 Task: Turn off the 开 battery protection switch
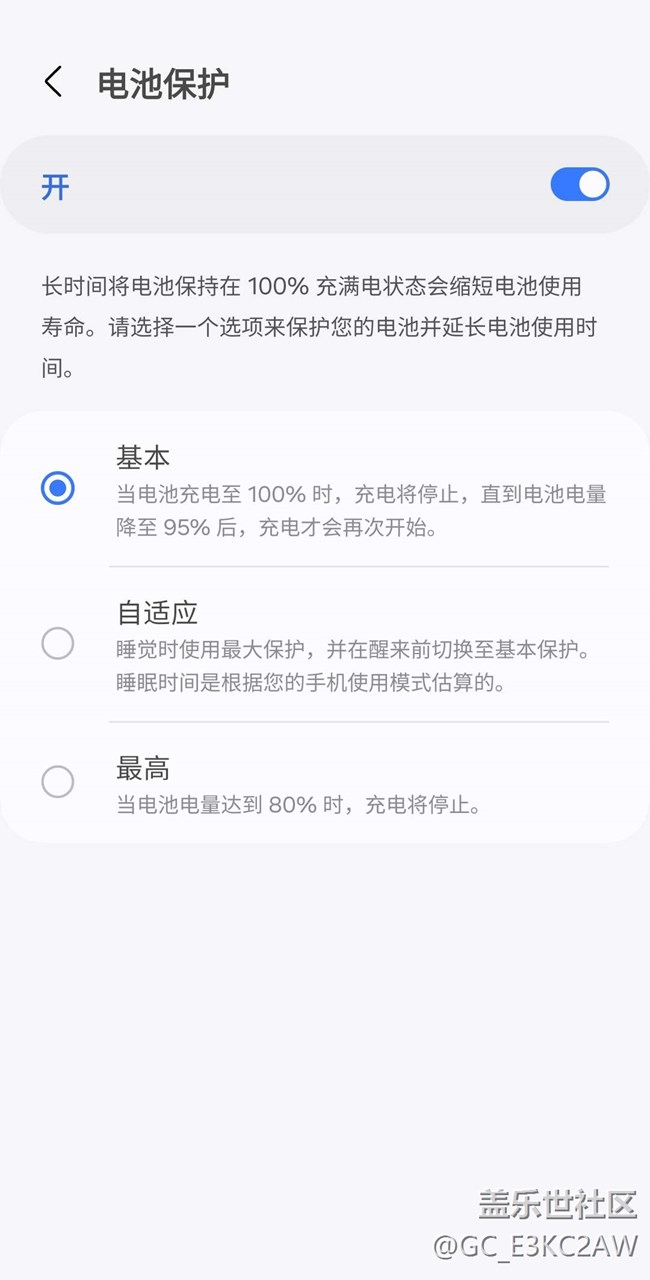579,185
